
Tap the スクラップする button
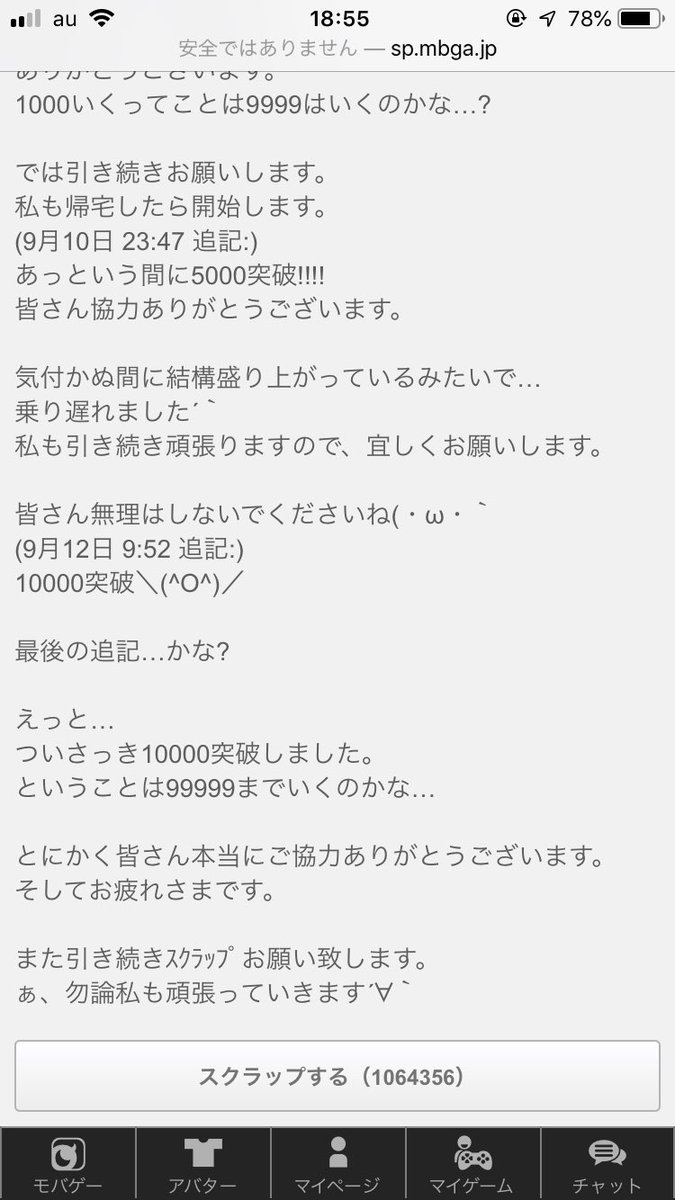[x=337, y=1076]
